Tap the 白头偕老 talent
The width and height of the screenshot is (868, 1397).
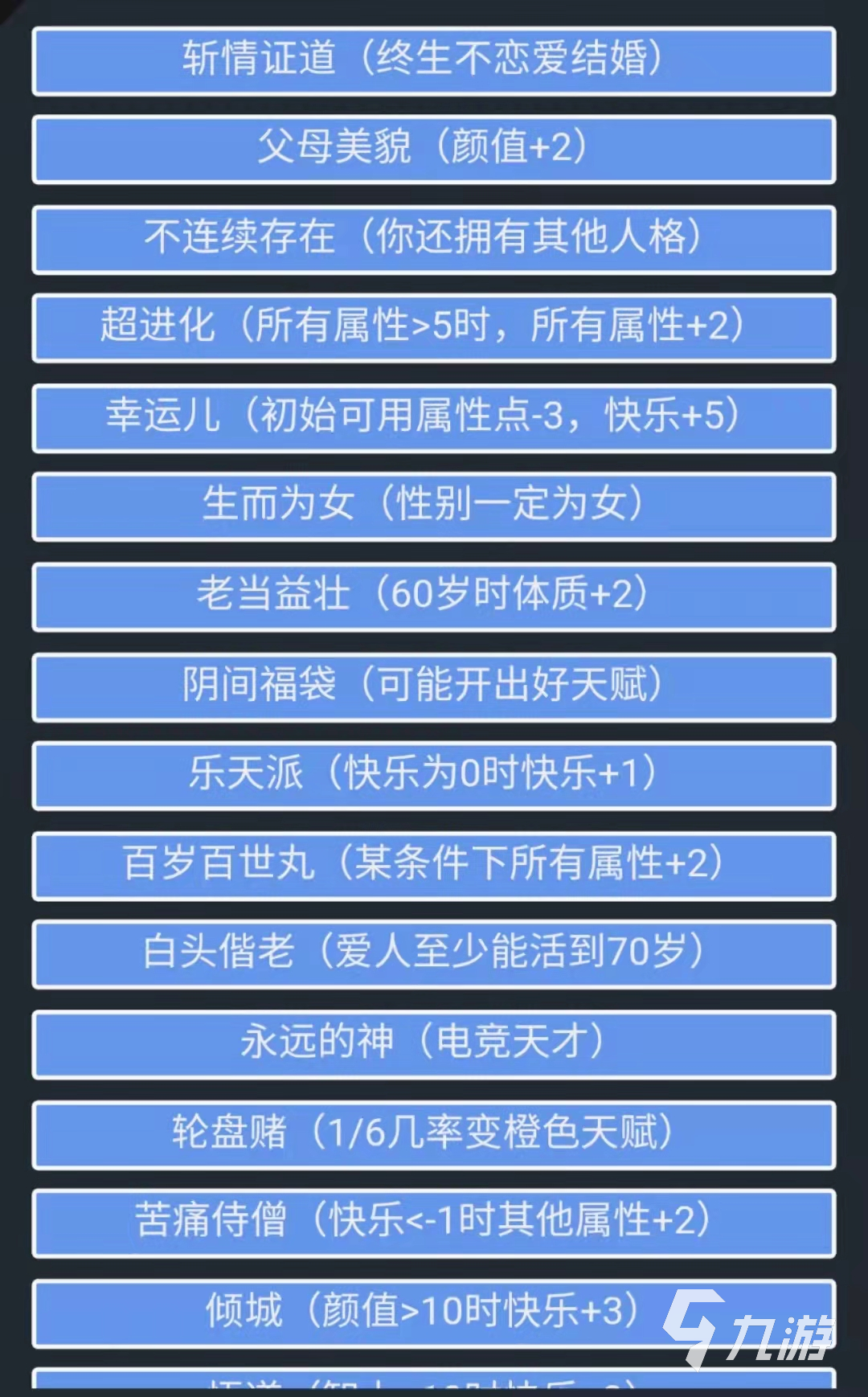[434, 954]
